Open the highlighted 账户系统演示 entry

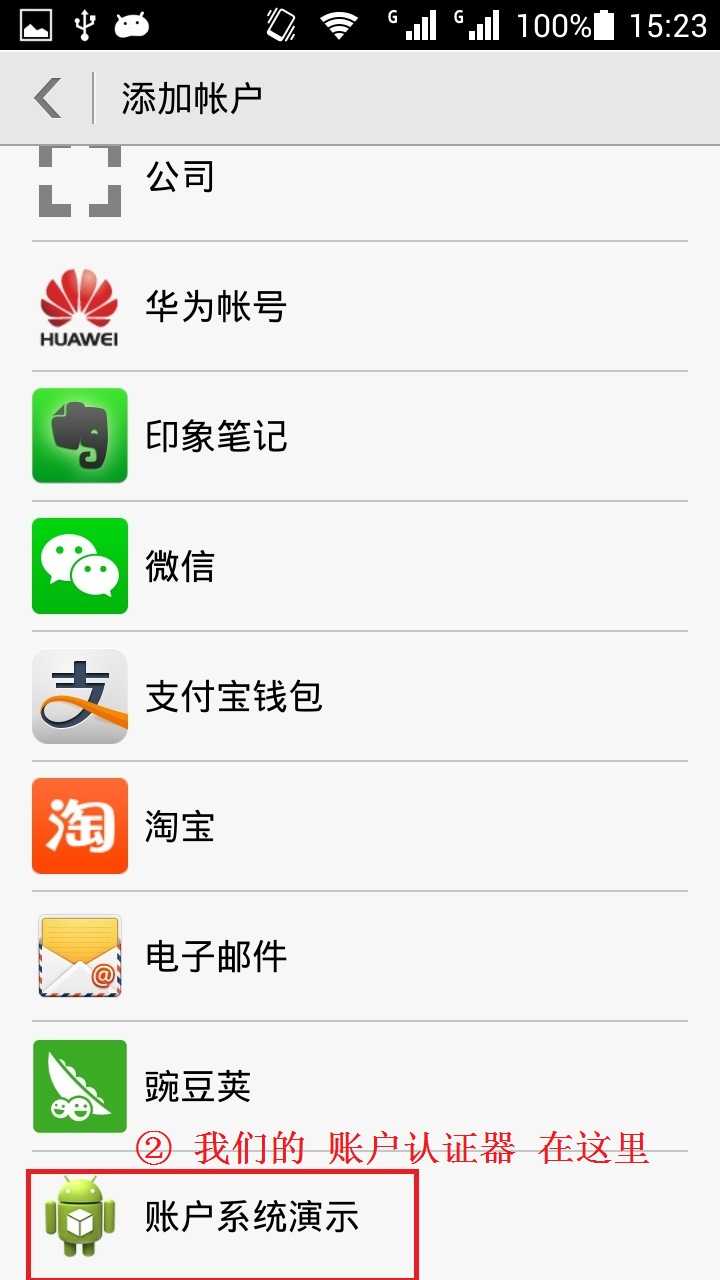coord(300,1218)
